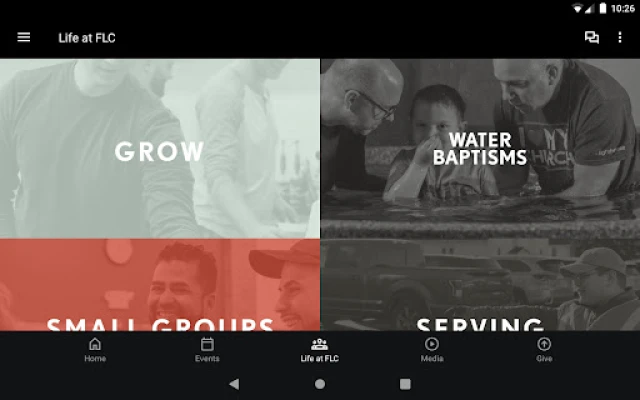640x400 pixels.
Task: Open the Grow tile
Action: coord(160,149)
